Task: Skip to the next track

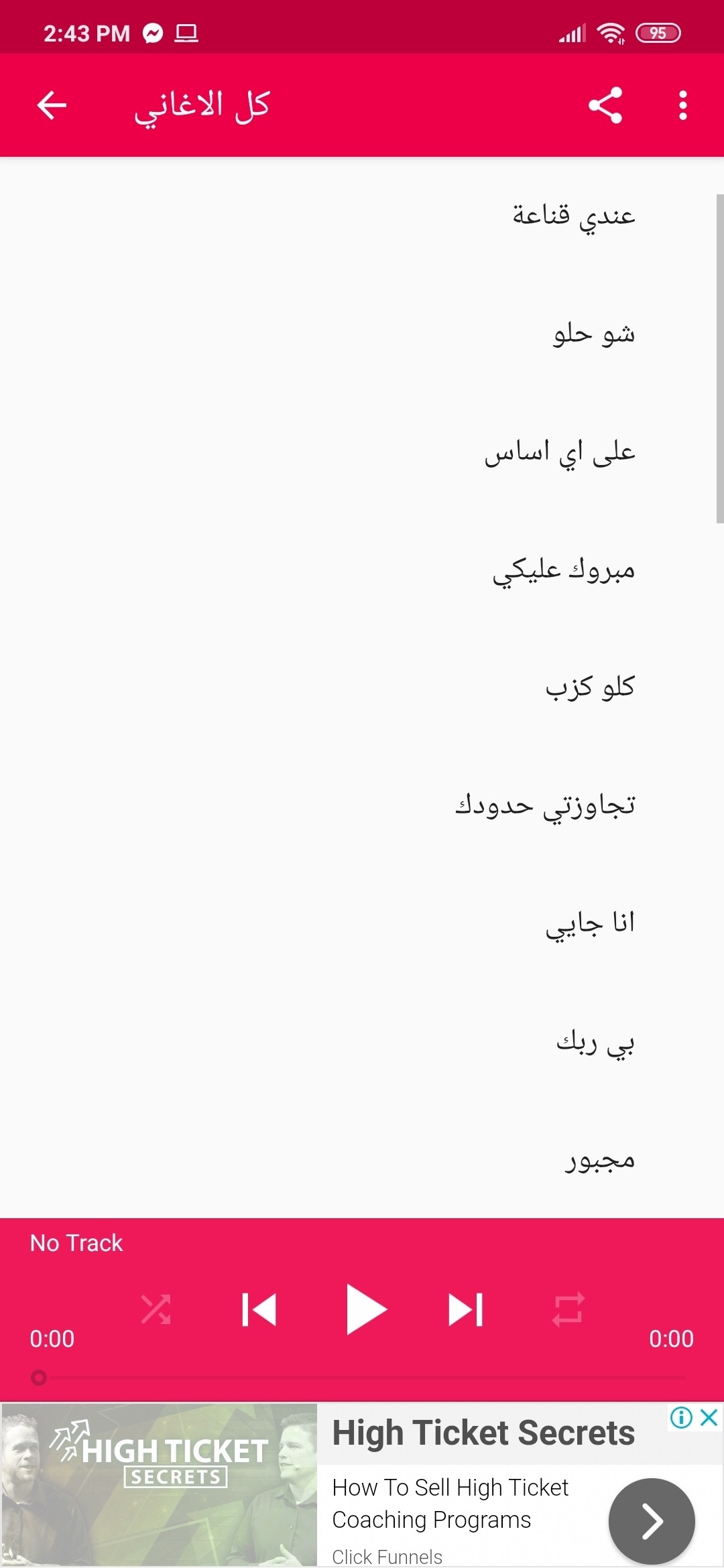Action: point(465,1309)
